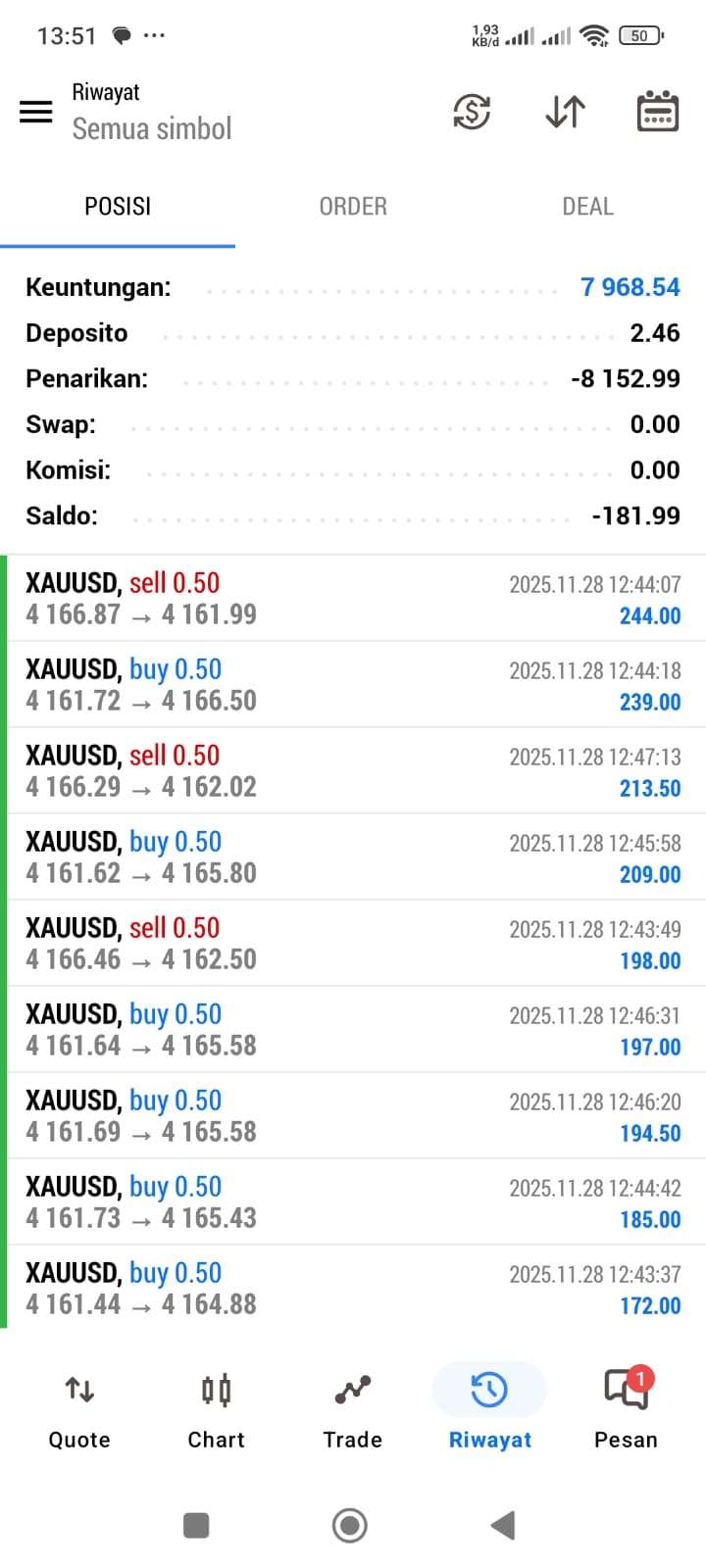This screenshot has width=706, height=1568.
Task: Tap the system back button
Action: [x=503, y=1526]
